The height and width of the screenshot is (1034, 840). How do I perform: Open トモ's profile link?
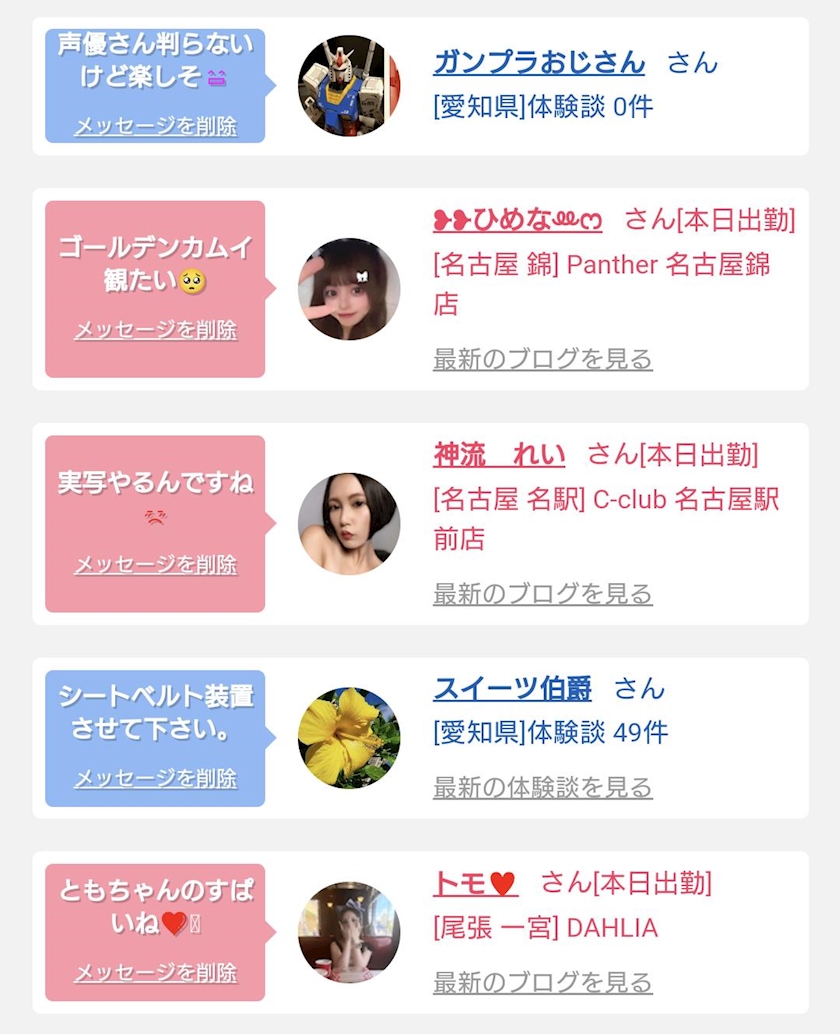pos(475,883)
